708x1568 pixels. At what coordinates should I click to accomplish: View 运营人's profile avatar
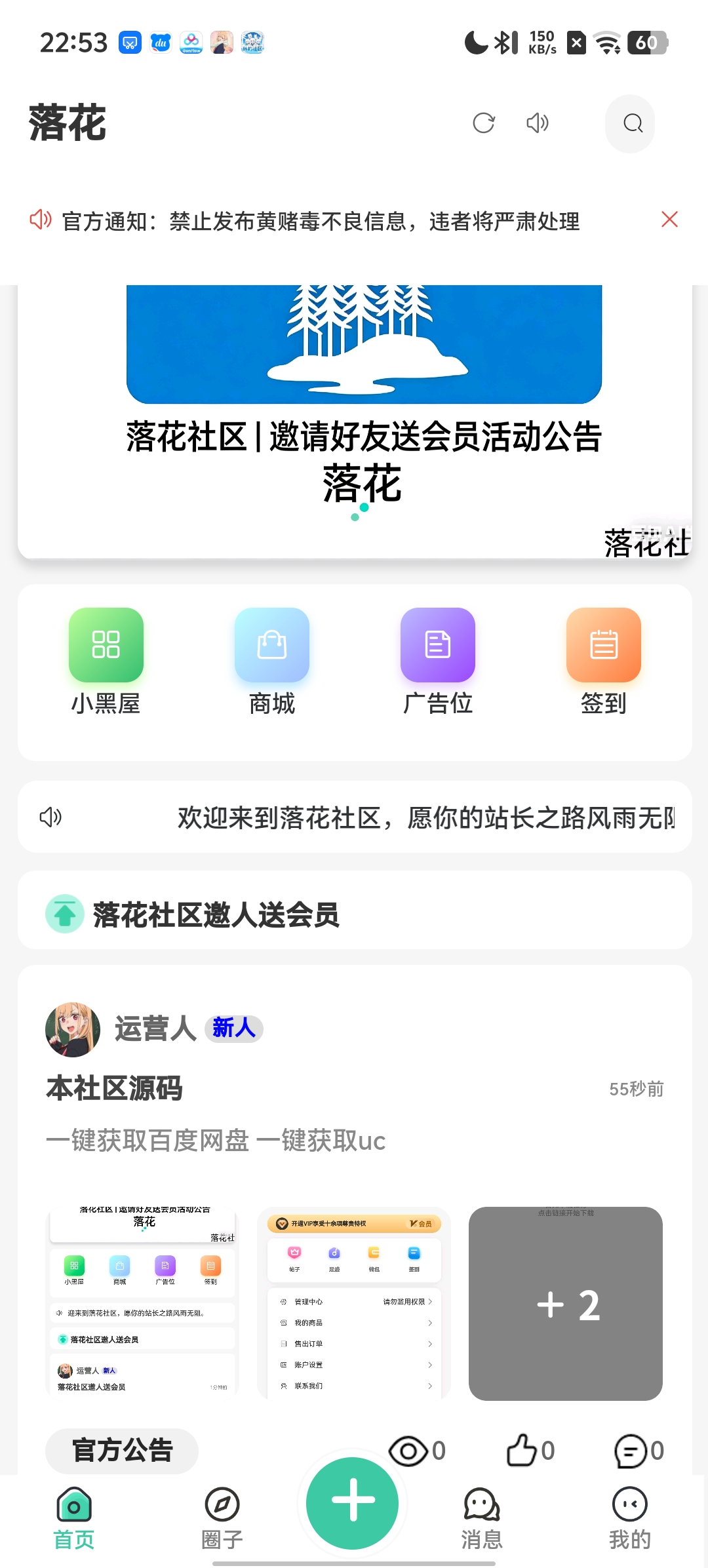pyautogui.click(x=73, y=1029)
